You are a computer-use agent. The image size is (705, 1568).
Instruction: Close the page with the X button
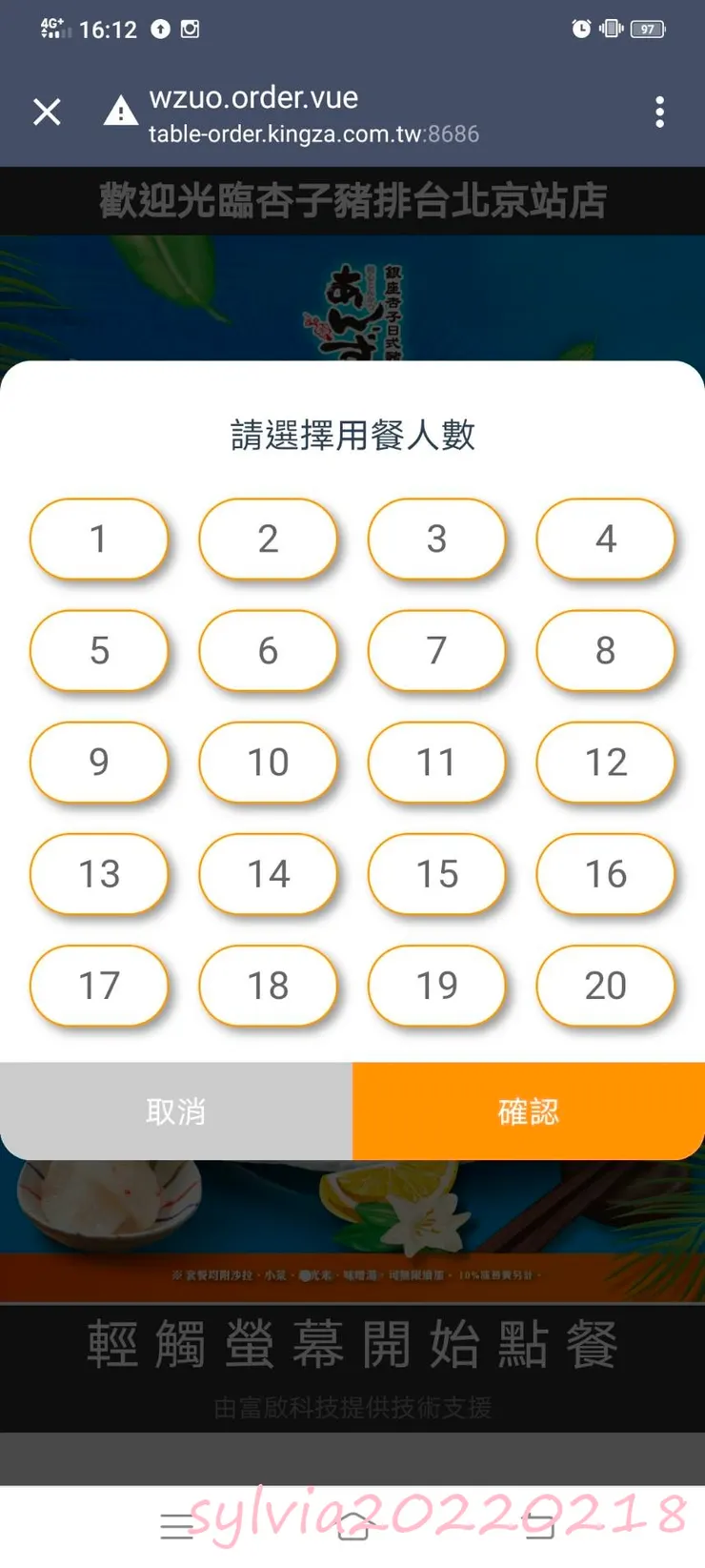click(47, 112)
